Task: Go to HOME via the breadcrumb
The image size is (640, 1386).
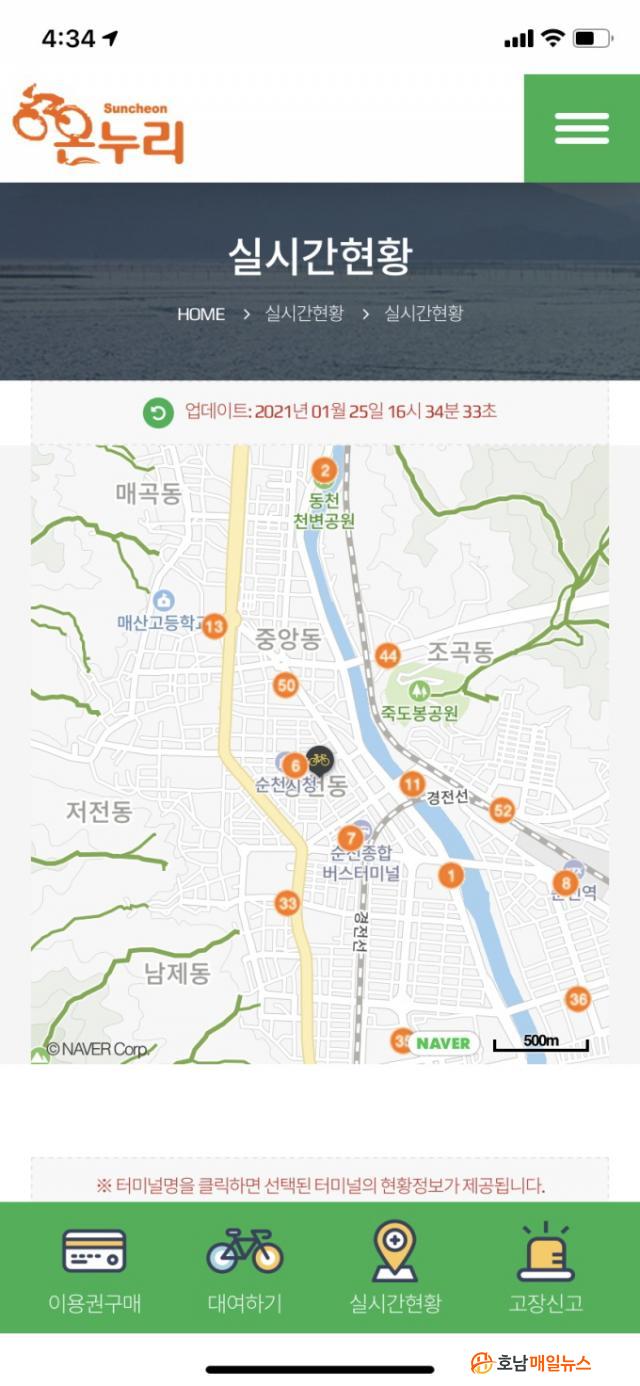Action: point(201,314)
